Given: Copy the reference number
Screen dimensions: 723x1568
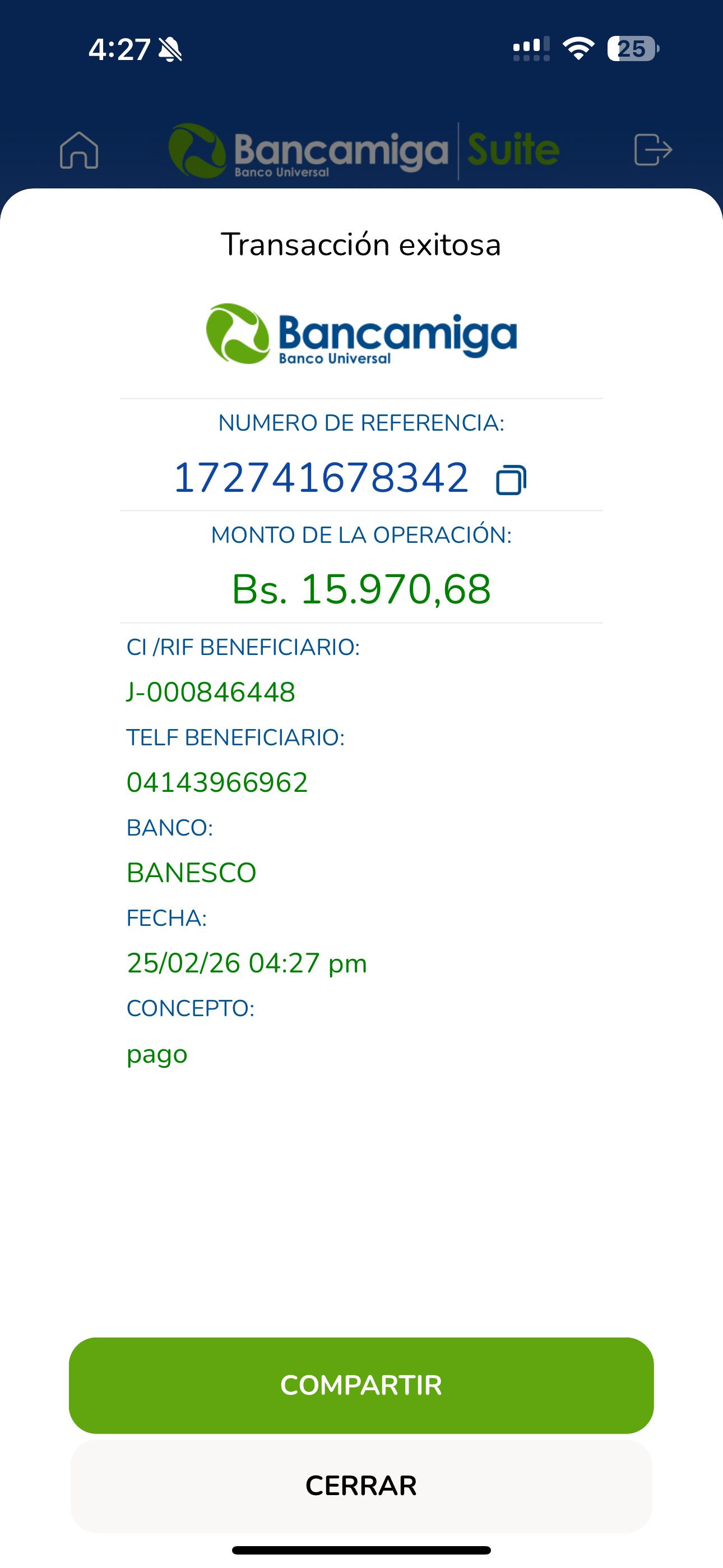Looking at the screenshot, I should click(511, 479).
